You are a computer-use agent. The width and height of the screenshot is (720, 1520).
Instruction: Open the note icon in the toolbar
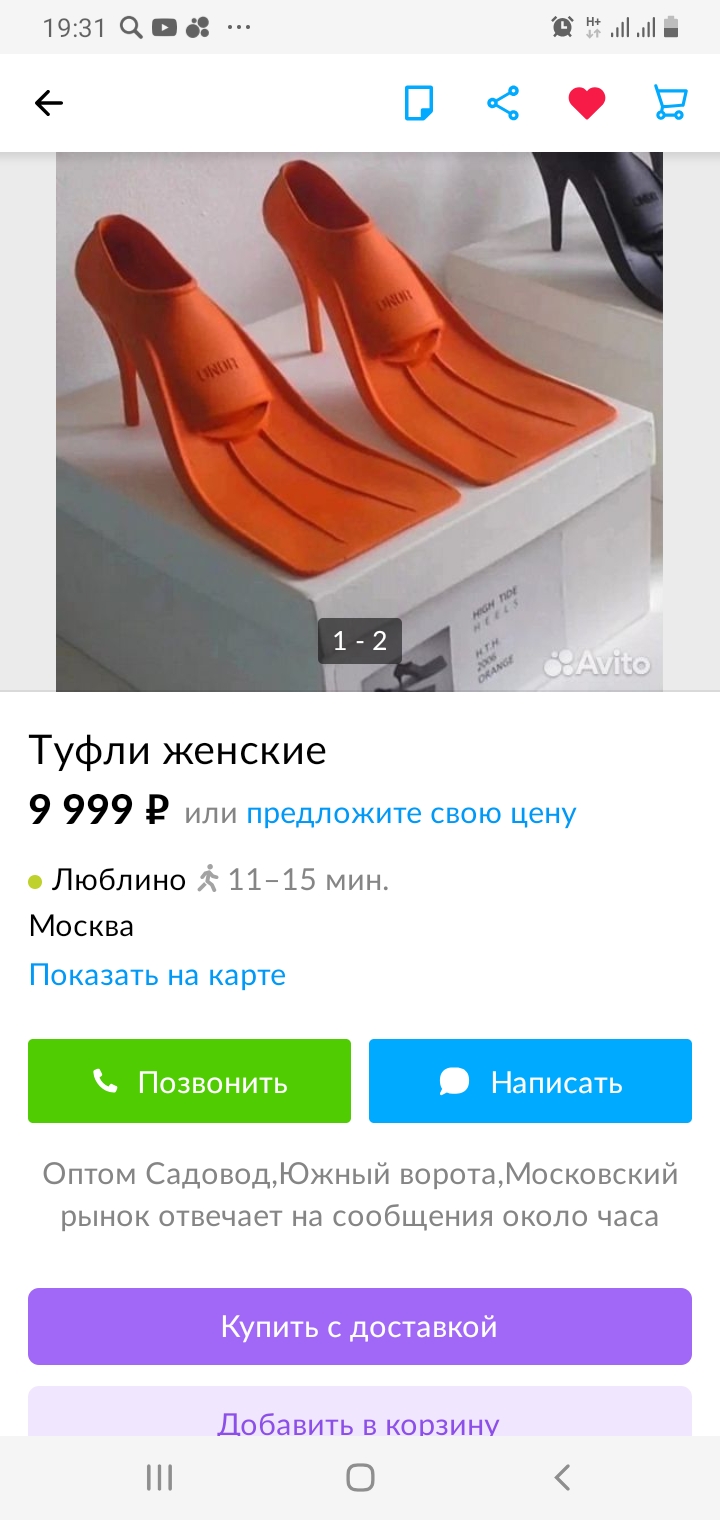(x=419, y=103)
